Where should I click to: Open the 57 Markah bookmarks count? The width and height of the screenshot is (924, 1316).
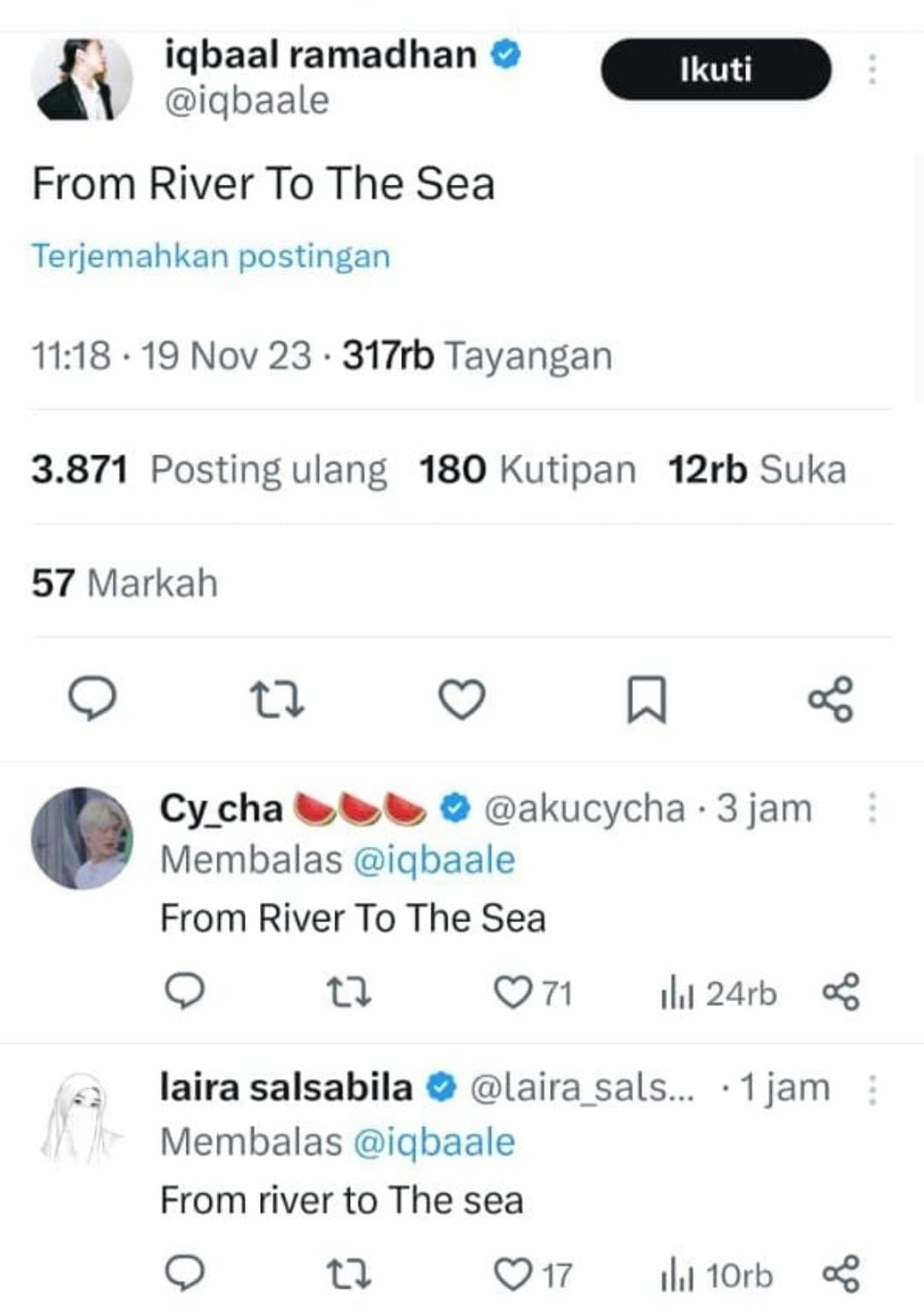122,584
